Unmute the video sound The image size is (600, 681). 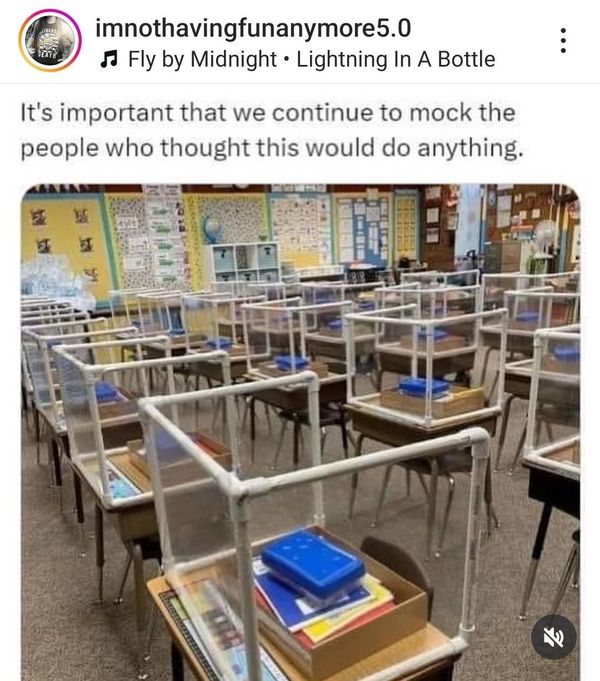pyautogui.click(x=553, y=635)
